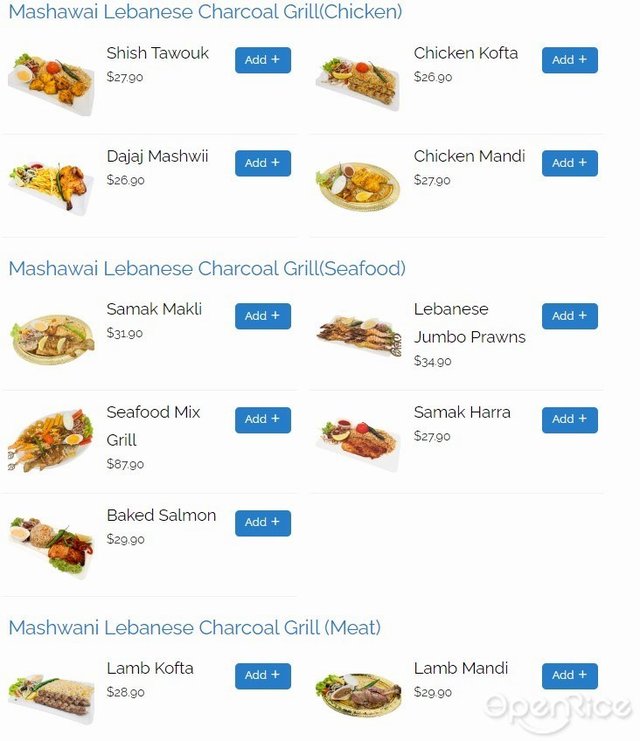Add Shish Tawouk to the order
The height and width of the screenshot is (741, 640).
262,60
